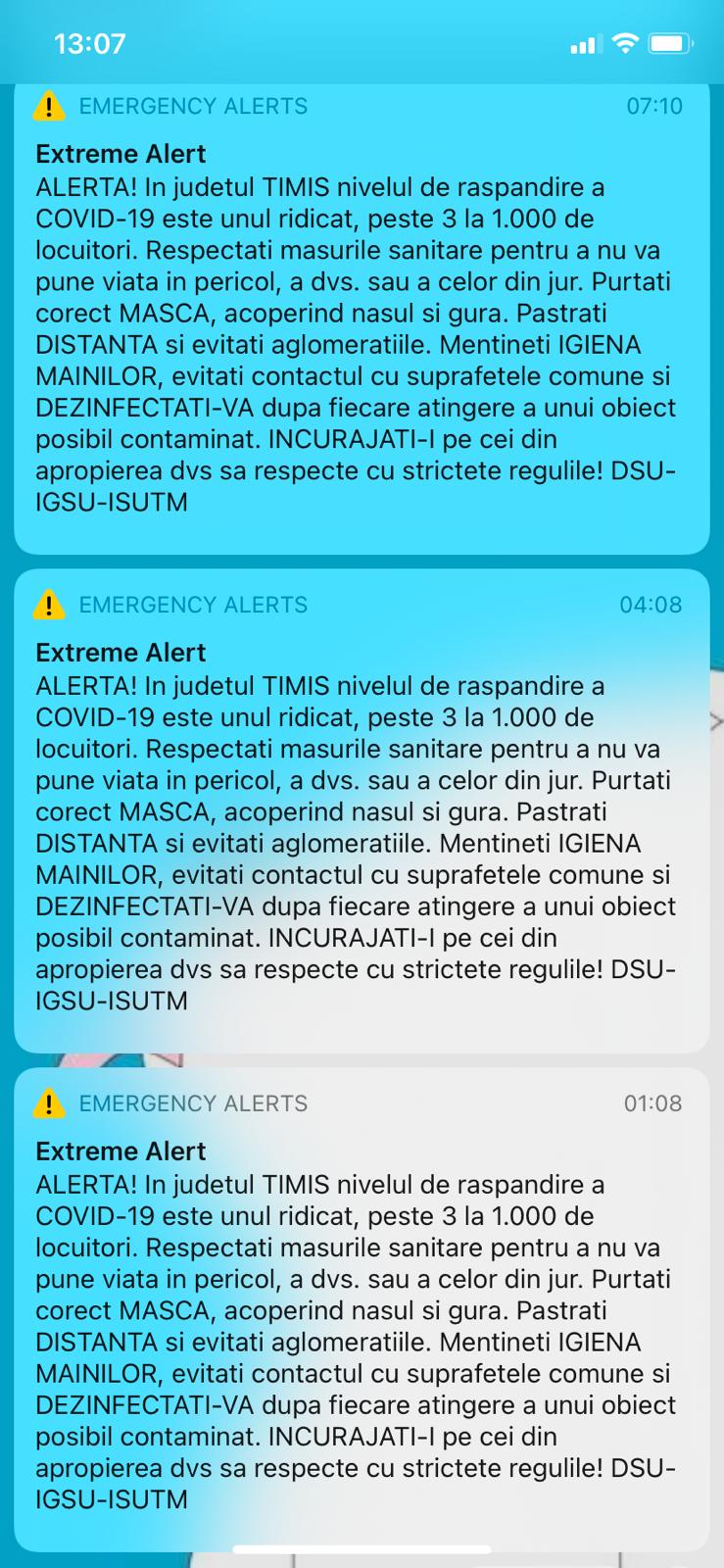Open the Emergency Alert received at 04:08
Viewport: 724px width, 1568px height.
(362, 813)
